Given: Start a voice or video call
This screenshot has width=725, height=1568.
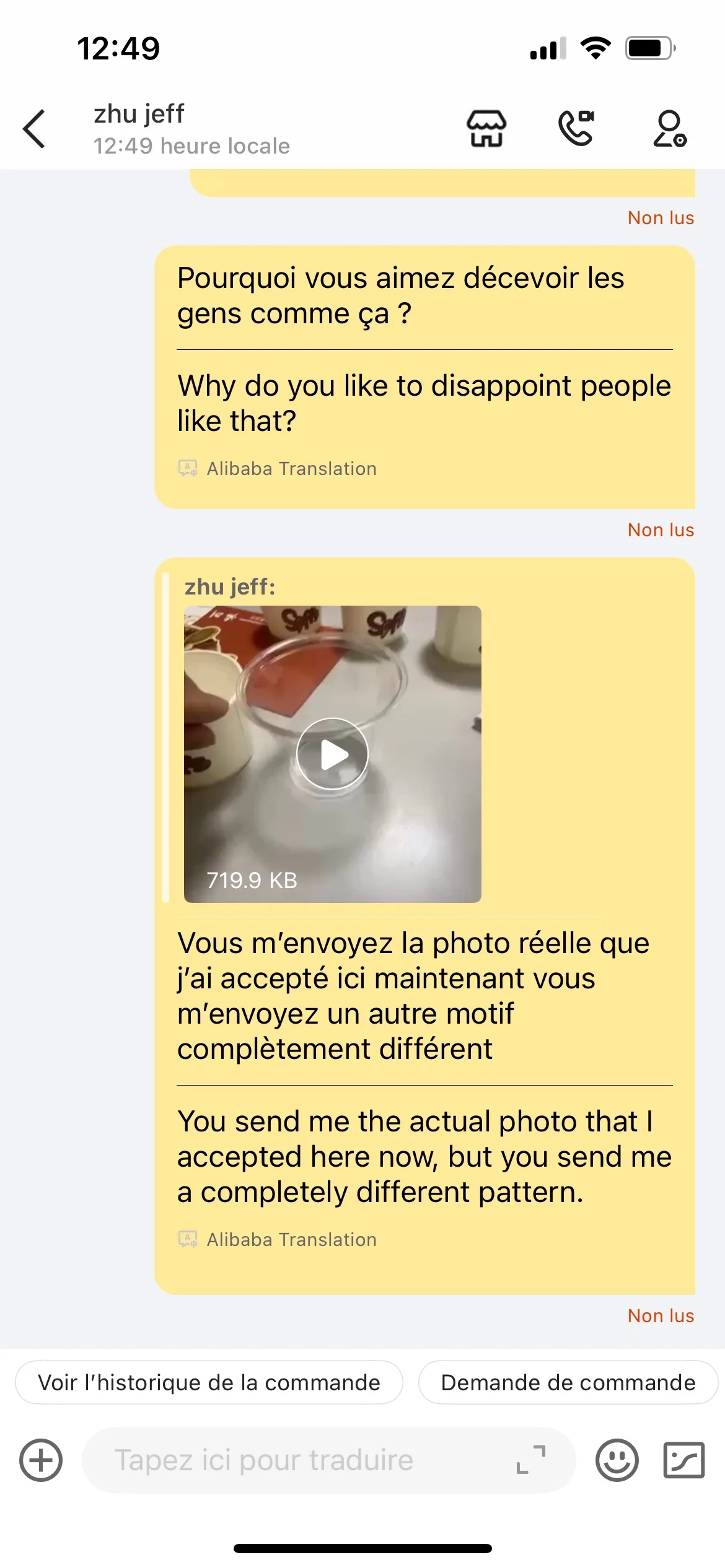Looking at the screenshot, I should tap(576, 128).
